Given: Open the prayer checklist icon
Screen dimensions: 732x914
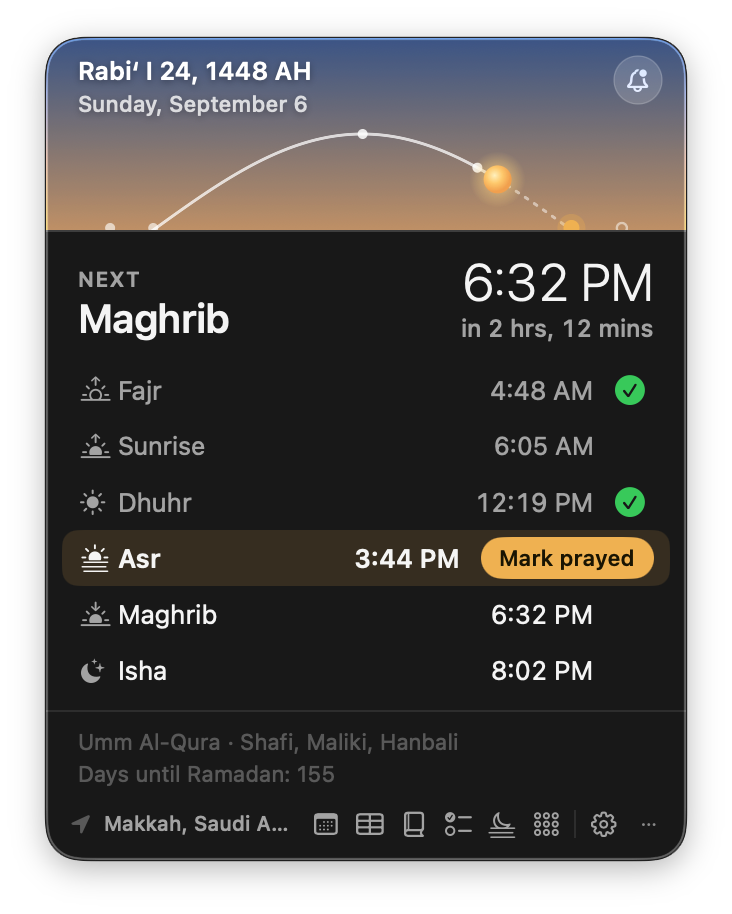Looking at the screenshot, I should [458, 824].
